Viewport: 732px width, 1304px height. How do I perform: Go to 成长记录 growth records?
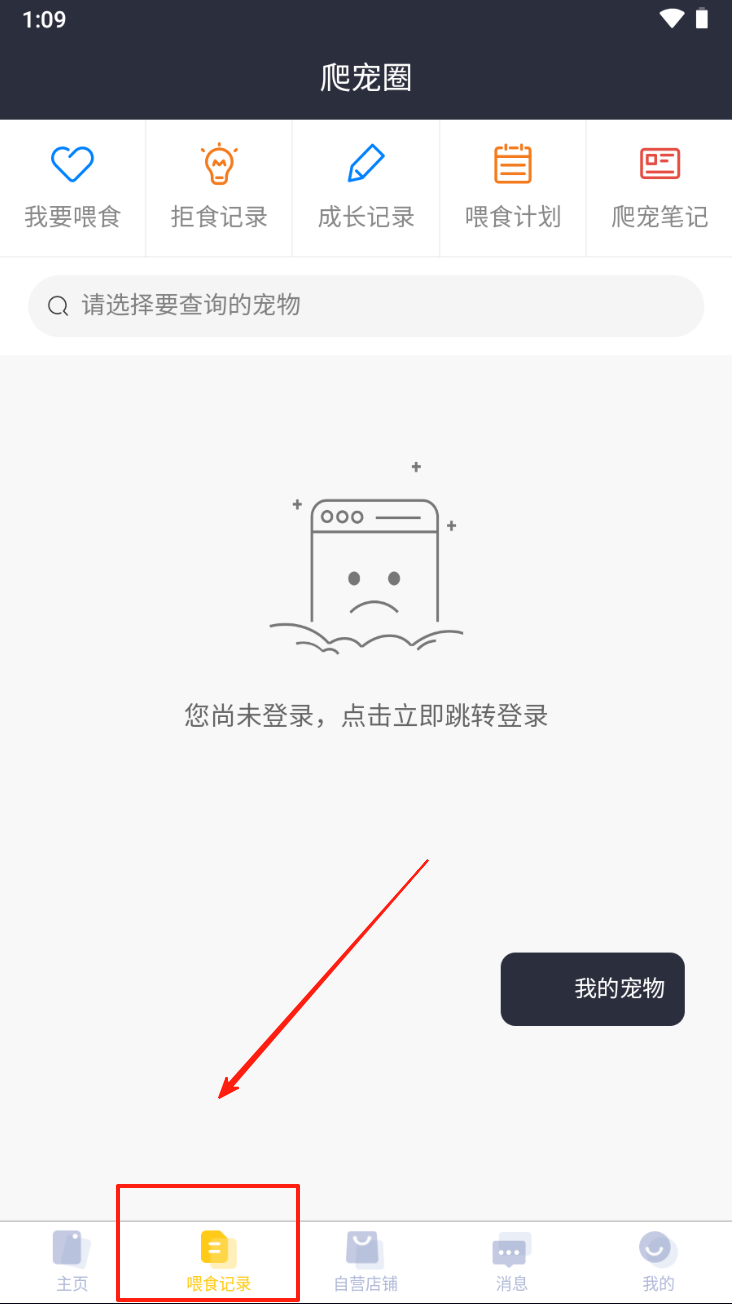(x=366, y=188)
